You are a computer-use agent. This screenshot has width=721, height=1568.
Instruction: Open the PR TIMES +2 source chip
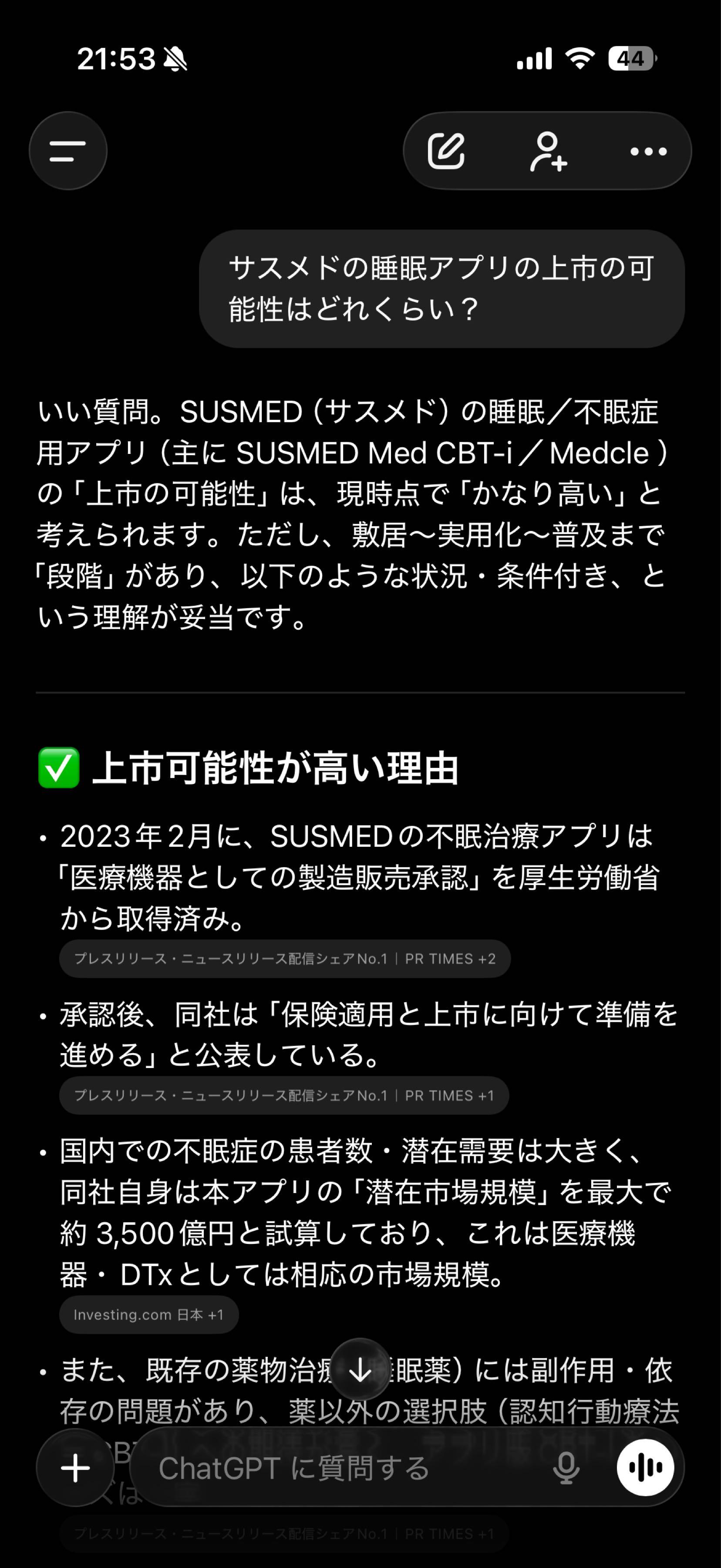pos(285,959)
